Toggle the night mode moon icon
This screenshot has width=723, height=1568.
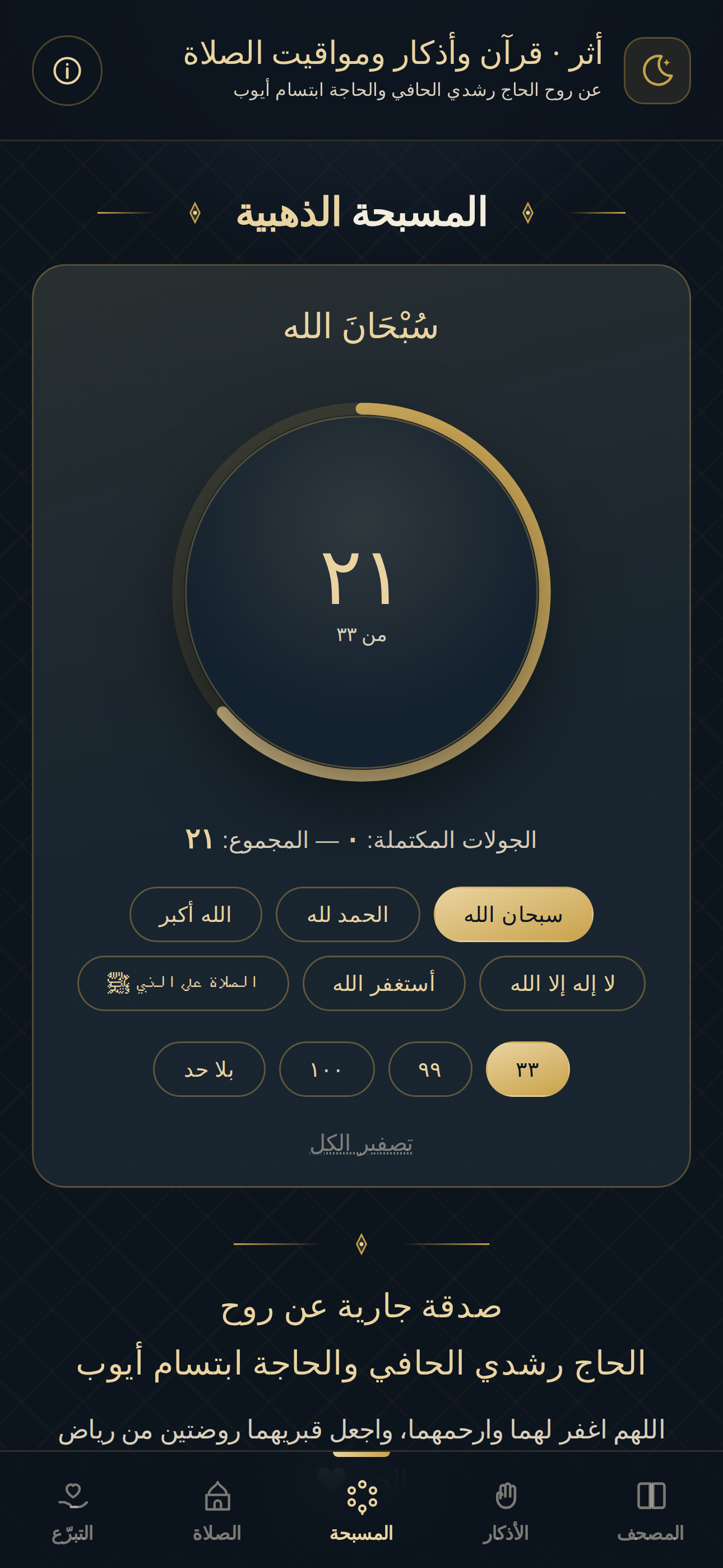[x=657, y=71]
